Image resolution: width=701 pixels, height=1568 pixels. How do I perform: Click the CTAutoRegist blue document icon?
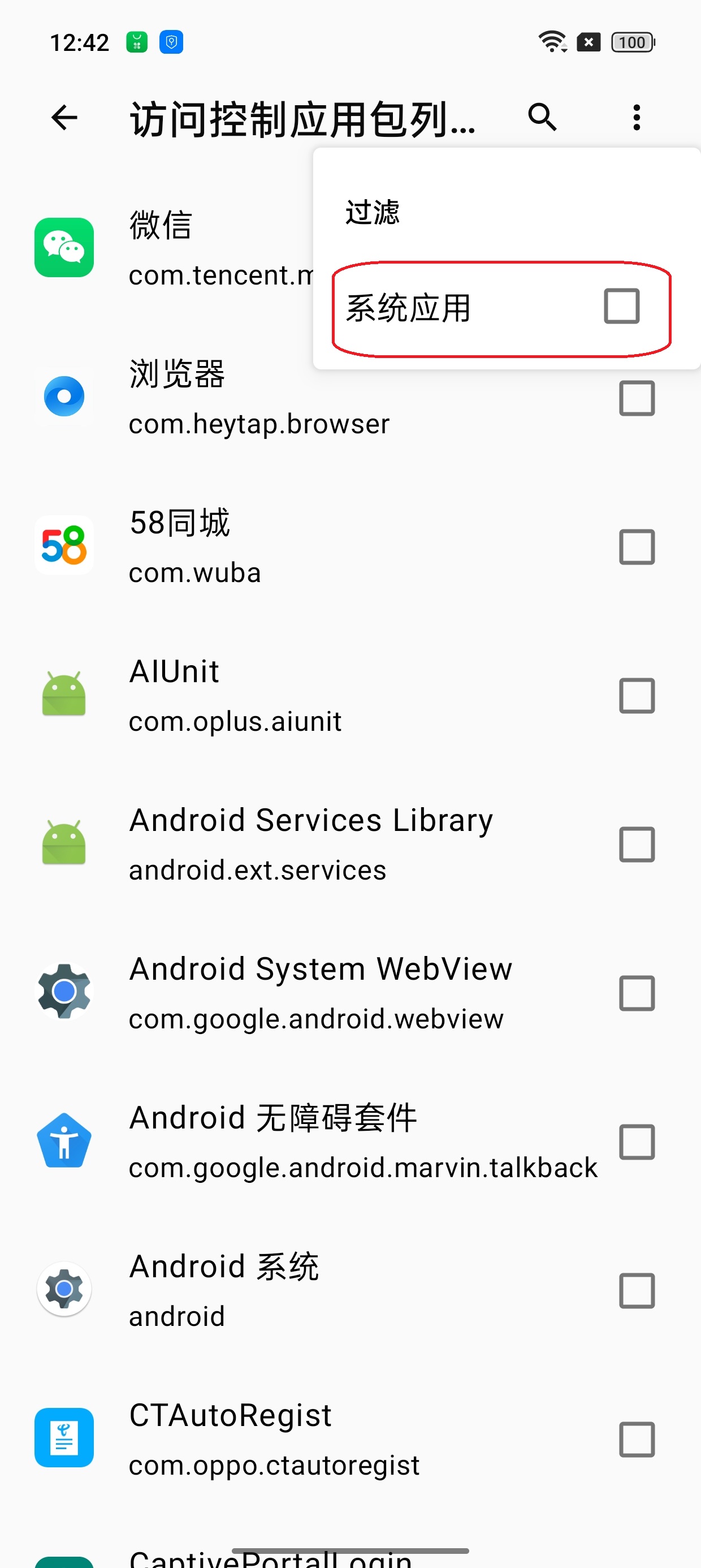[x=63, y=1438]
